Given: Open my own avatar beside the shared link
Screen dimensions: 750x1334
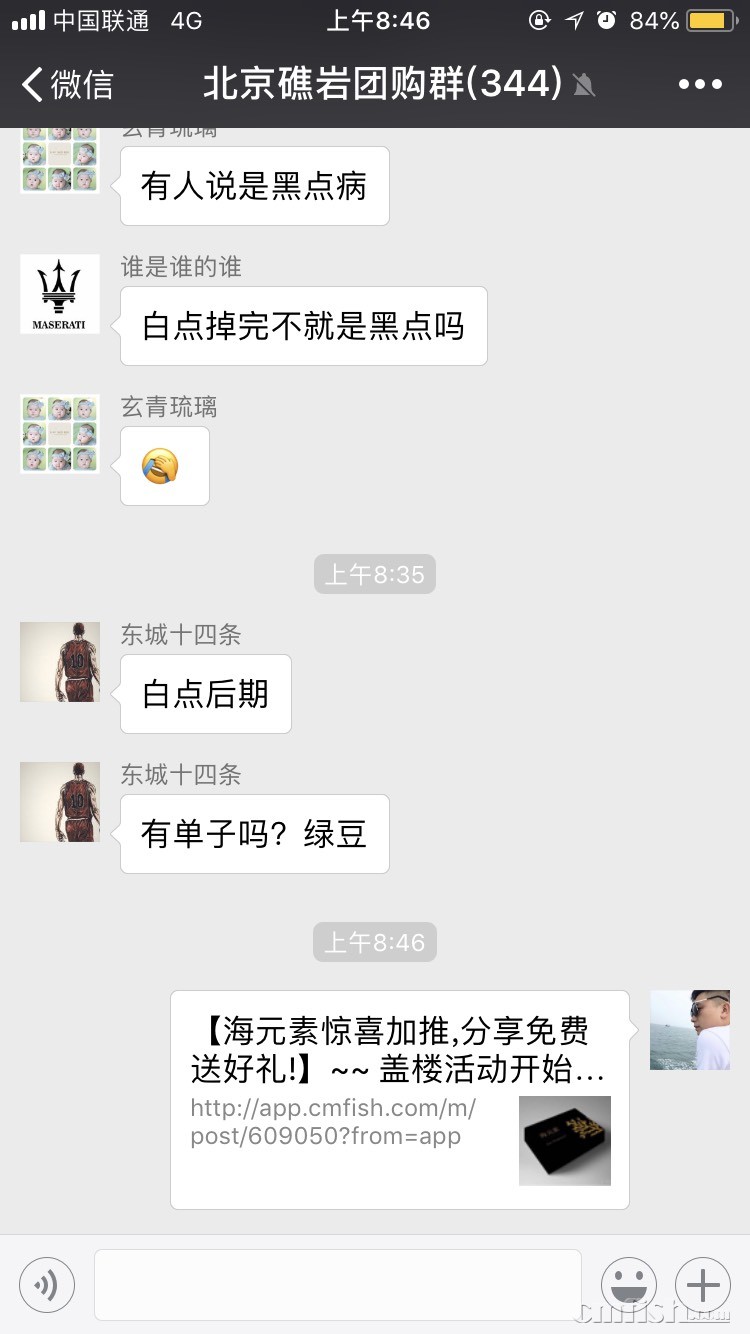Looking at the screenshot, I should tap(689, 1030).
